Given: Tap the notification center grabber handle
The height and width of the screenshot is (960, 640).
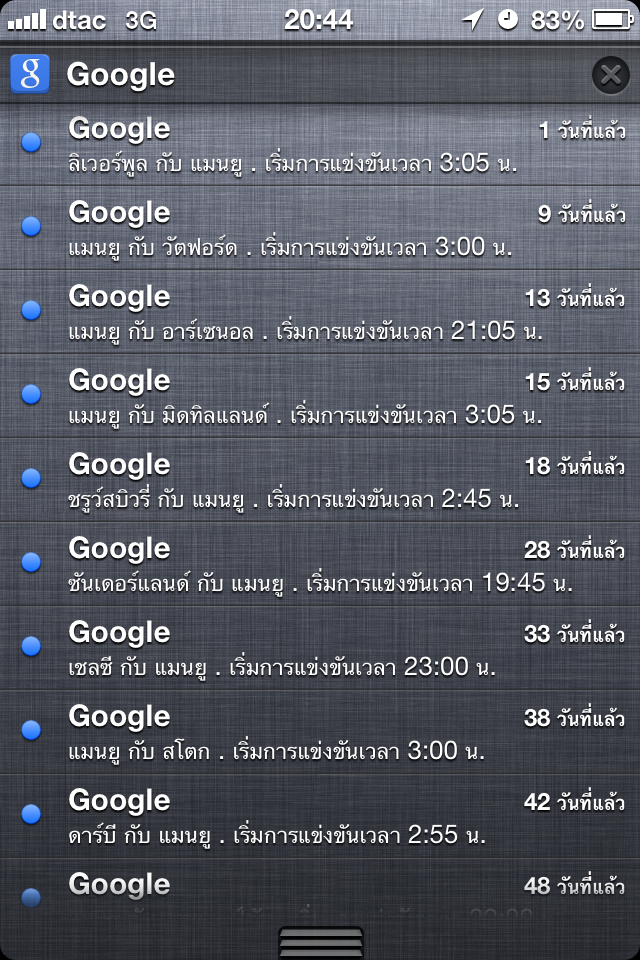Looking at the screenshot, I should (x=320, y=943).
